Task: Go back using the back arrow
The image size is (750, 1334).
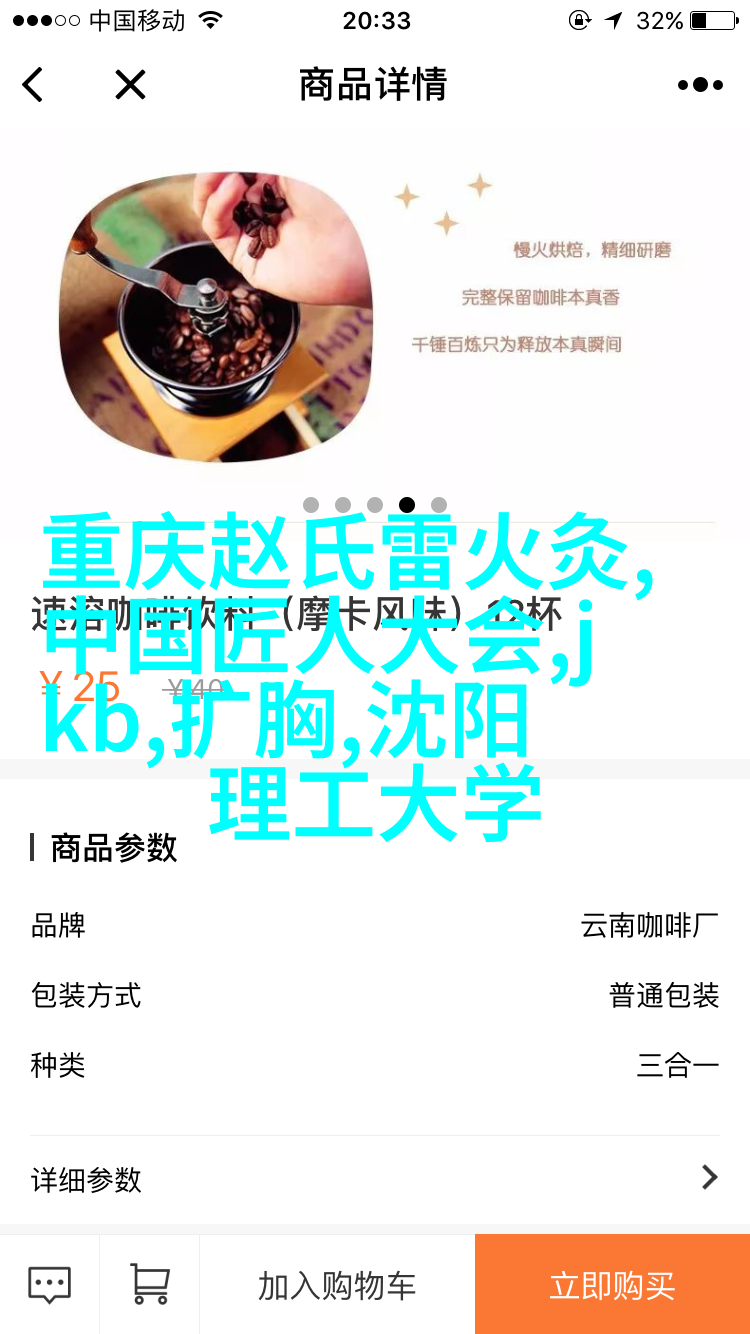Action: (33, 85)
